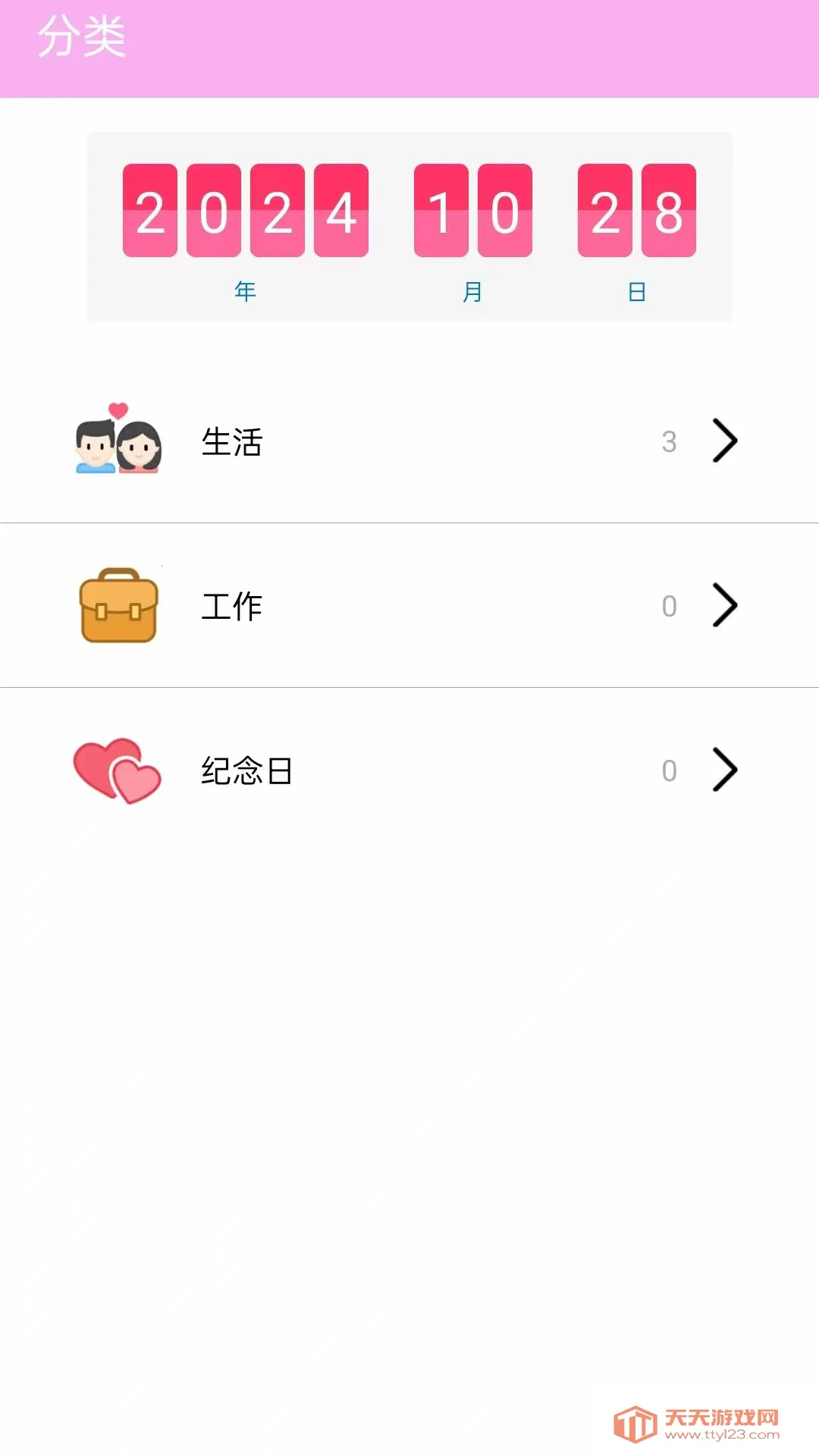Image resolution: width=819 pixels, height=1456 pixels.
Task: Open the 生活 category row
Action: click(409, 441)
